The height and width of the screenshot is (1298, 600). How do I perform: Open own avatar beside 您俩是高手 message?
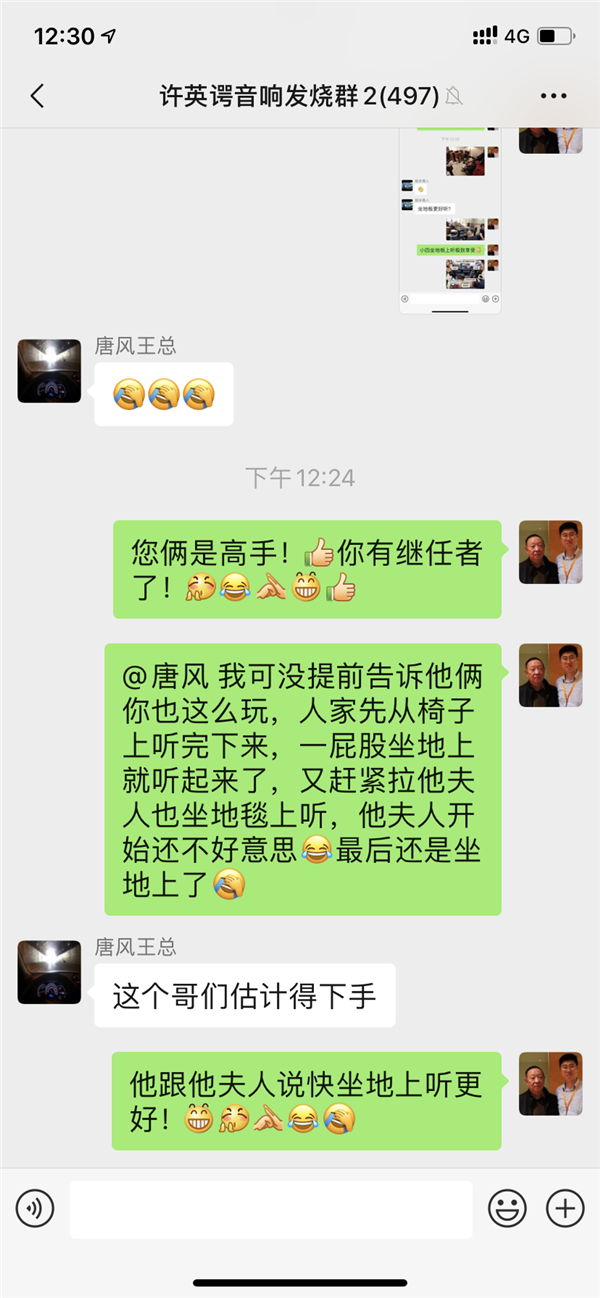coord(550,552)
